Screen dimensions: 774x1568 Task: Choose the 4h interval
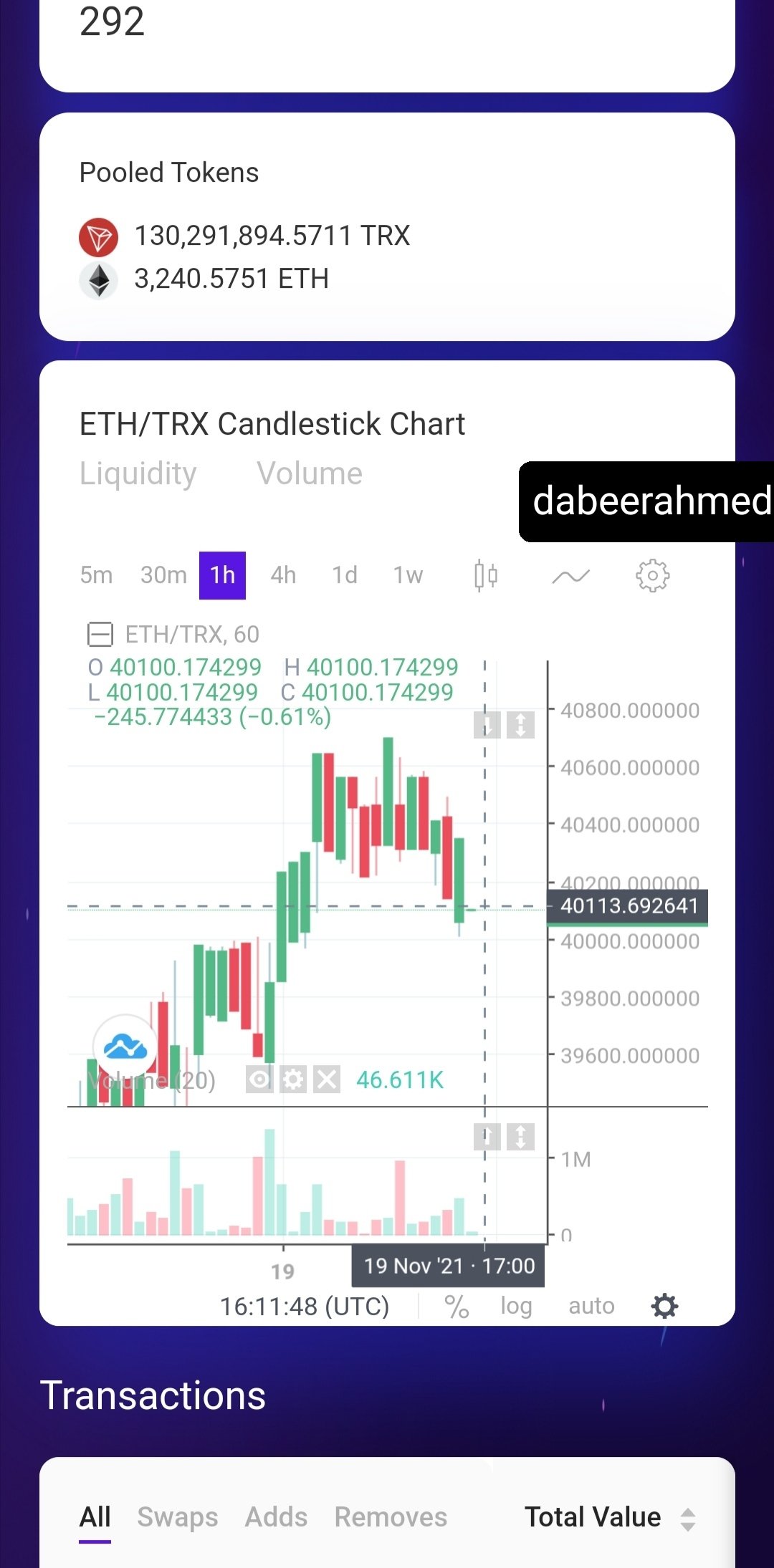coord(283,575)
